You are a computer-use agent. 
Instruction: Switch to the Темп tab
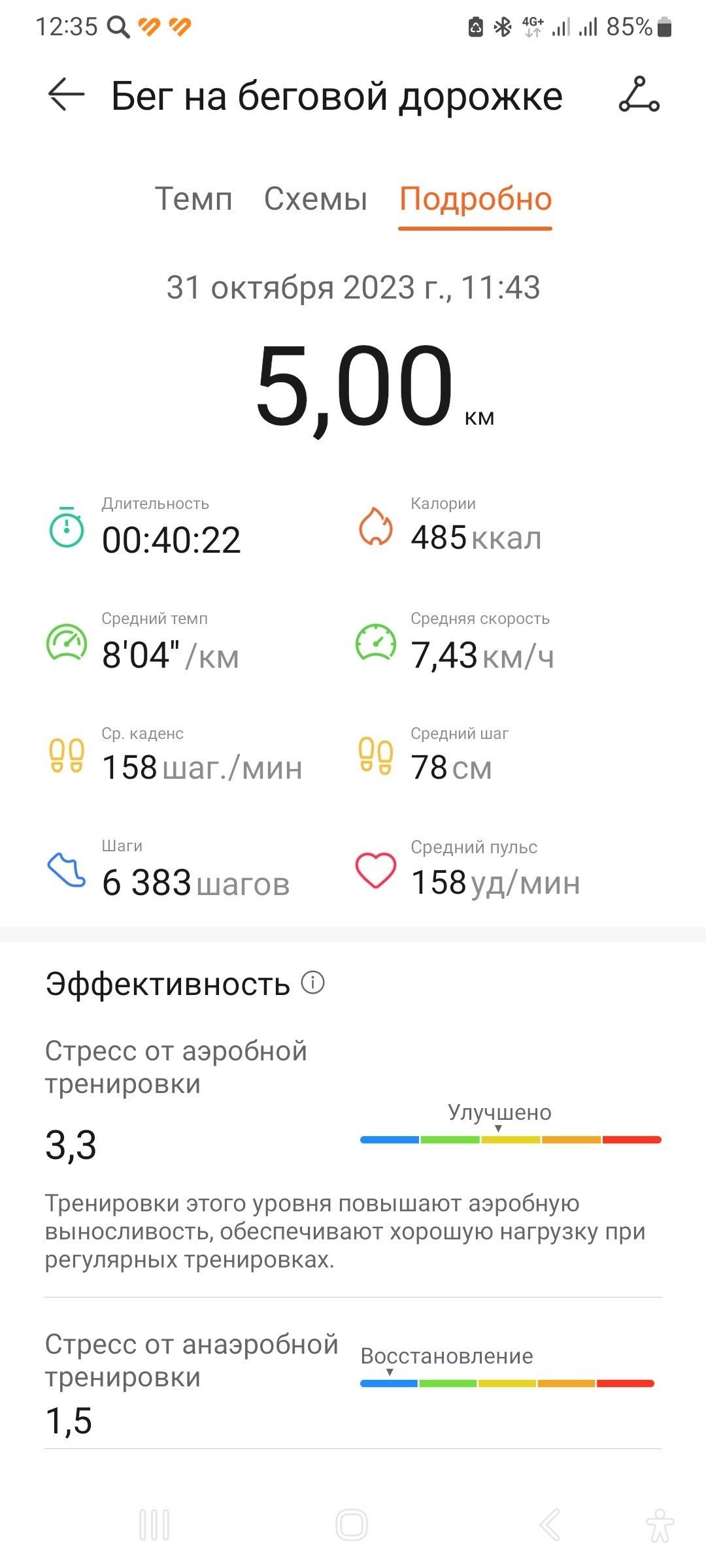click(193, 199)
